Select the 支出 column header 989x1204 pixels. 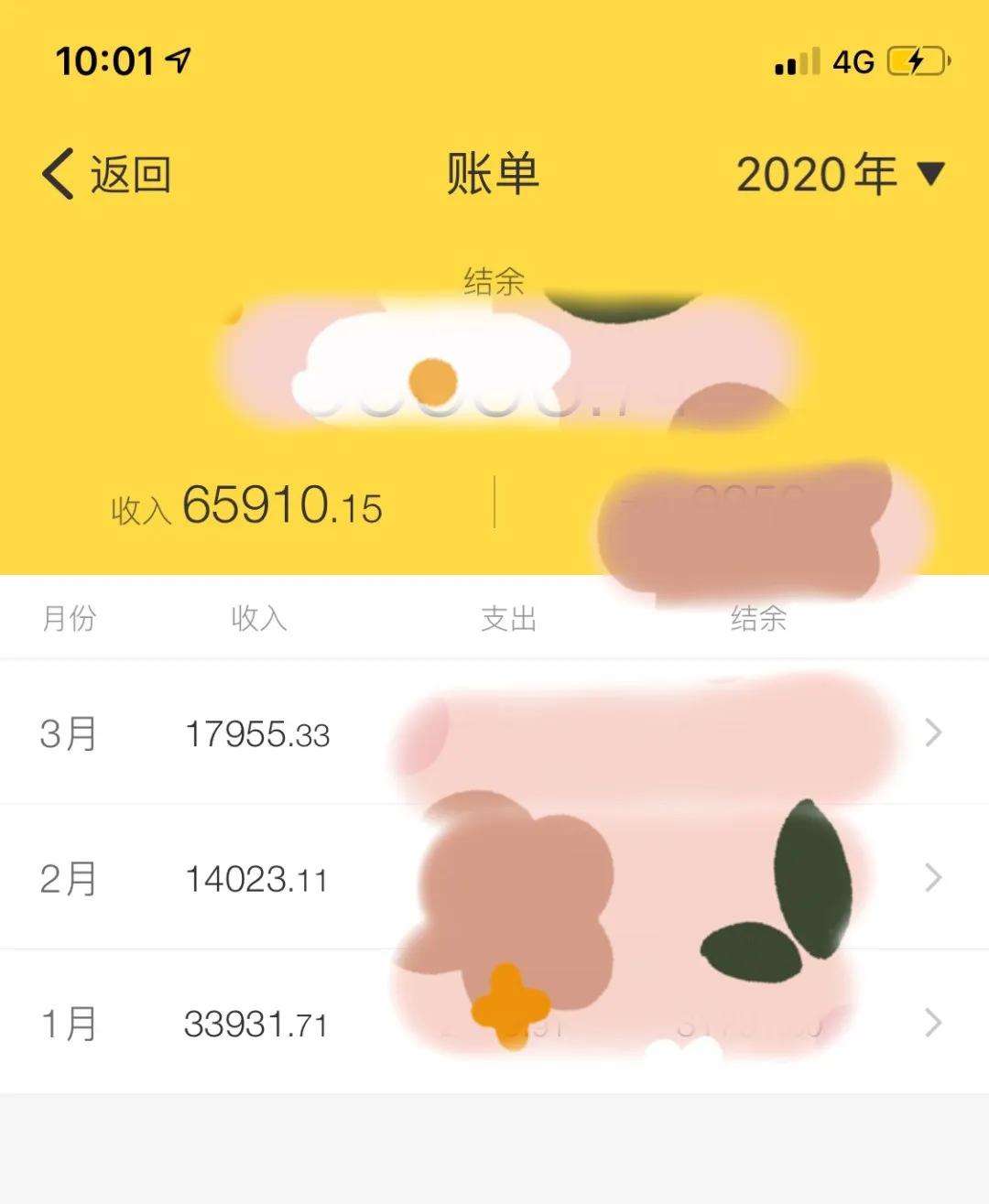click(510, 619)
